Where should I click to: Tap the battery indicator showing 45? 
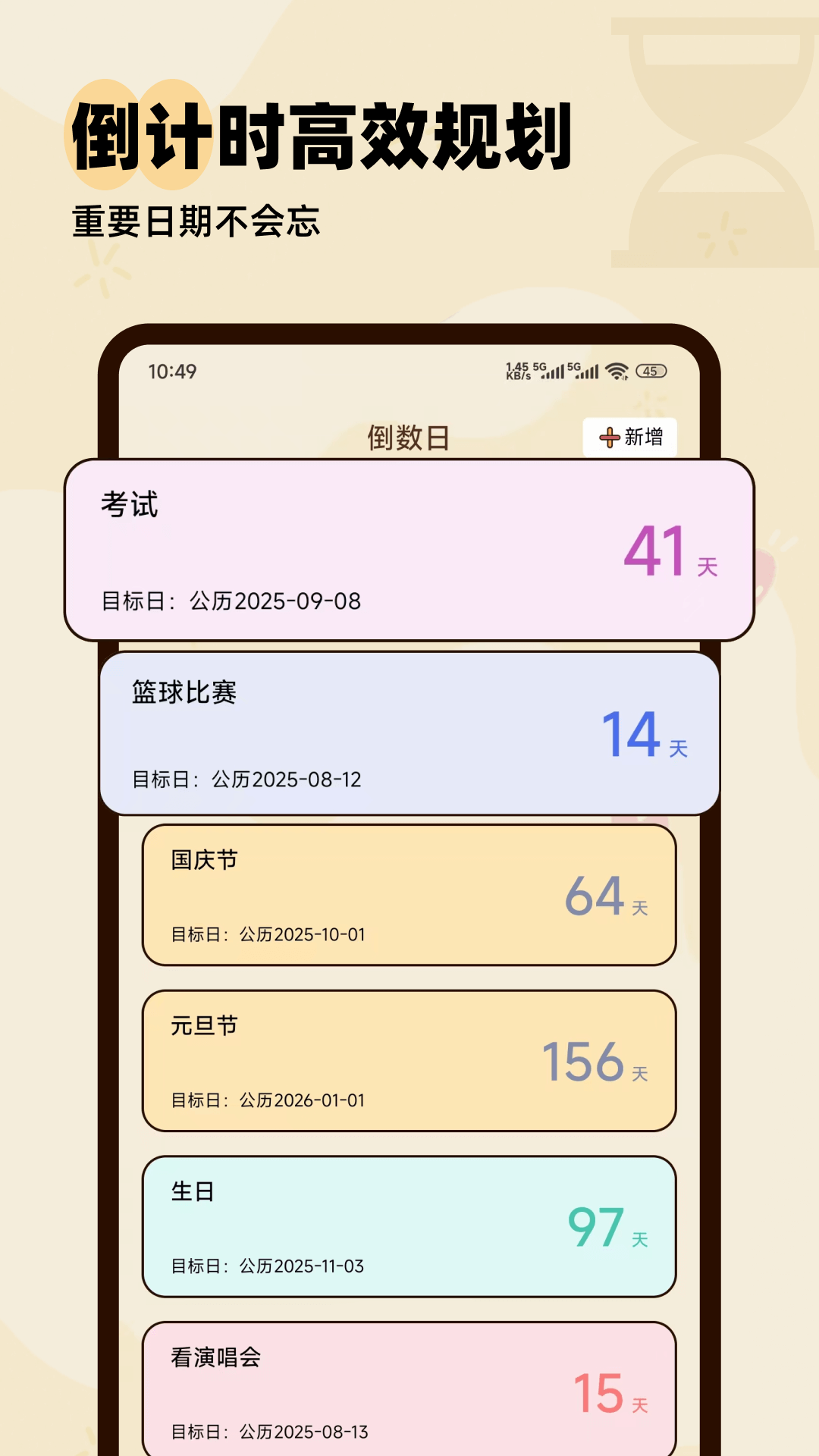tap(651, 371)
